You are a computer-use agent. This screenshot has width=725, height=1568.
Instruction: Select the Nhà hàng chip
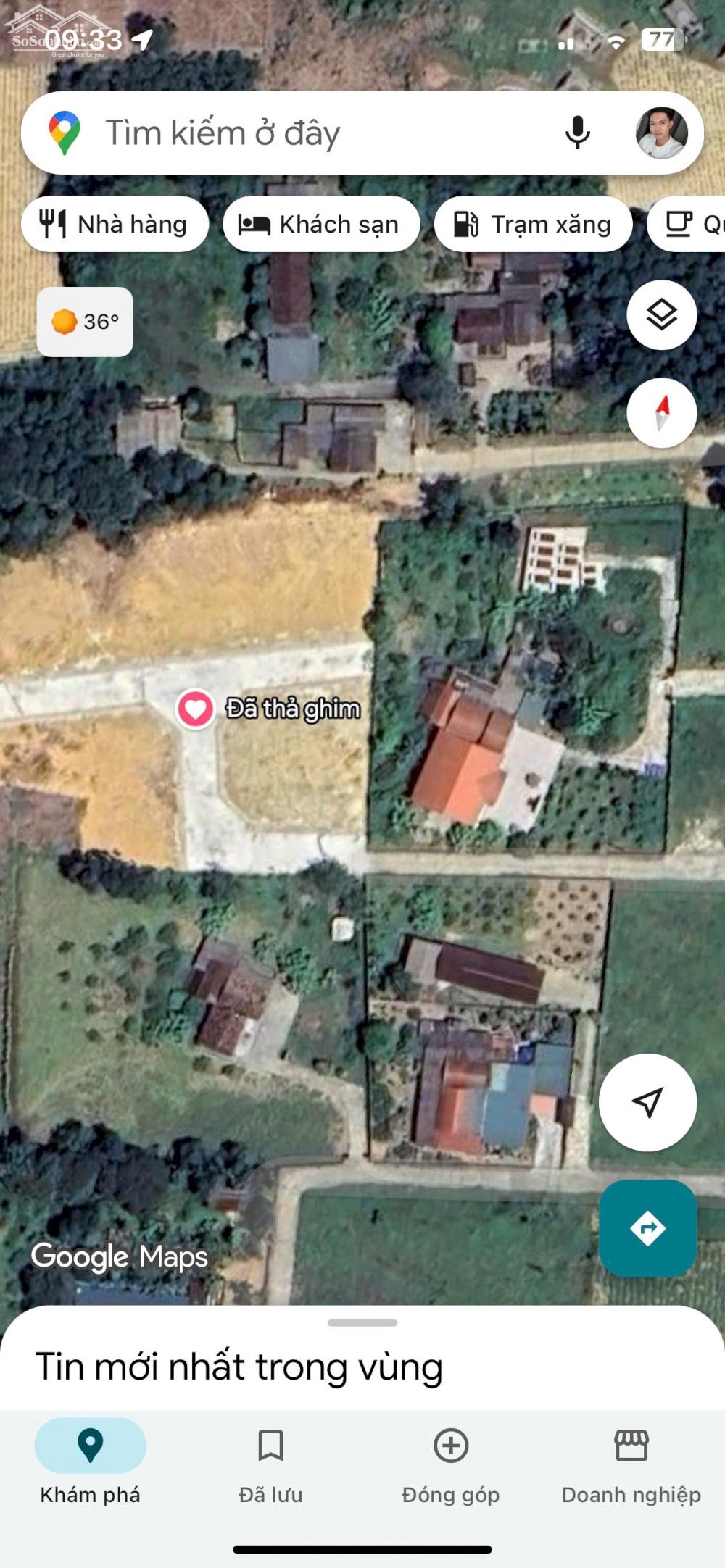click(x=115, y=225)
